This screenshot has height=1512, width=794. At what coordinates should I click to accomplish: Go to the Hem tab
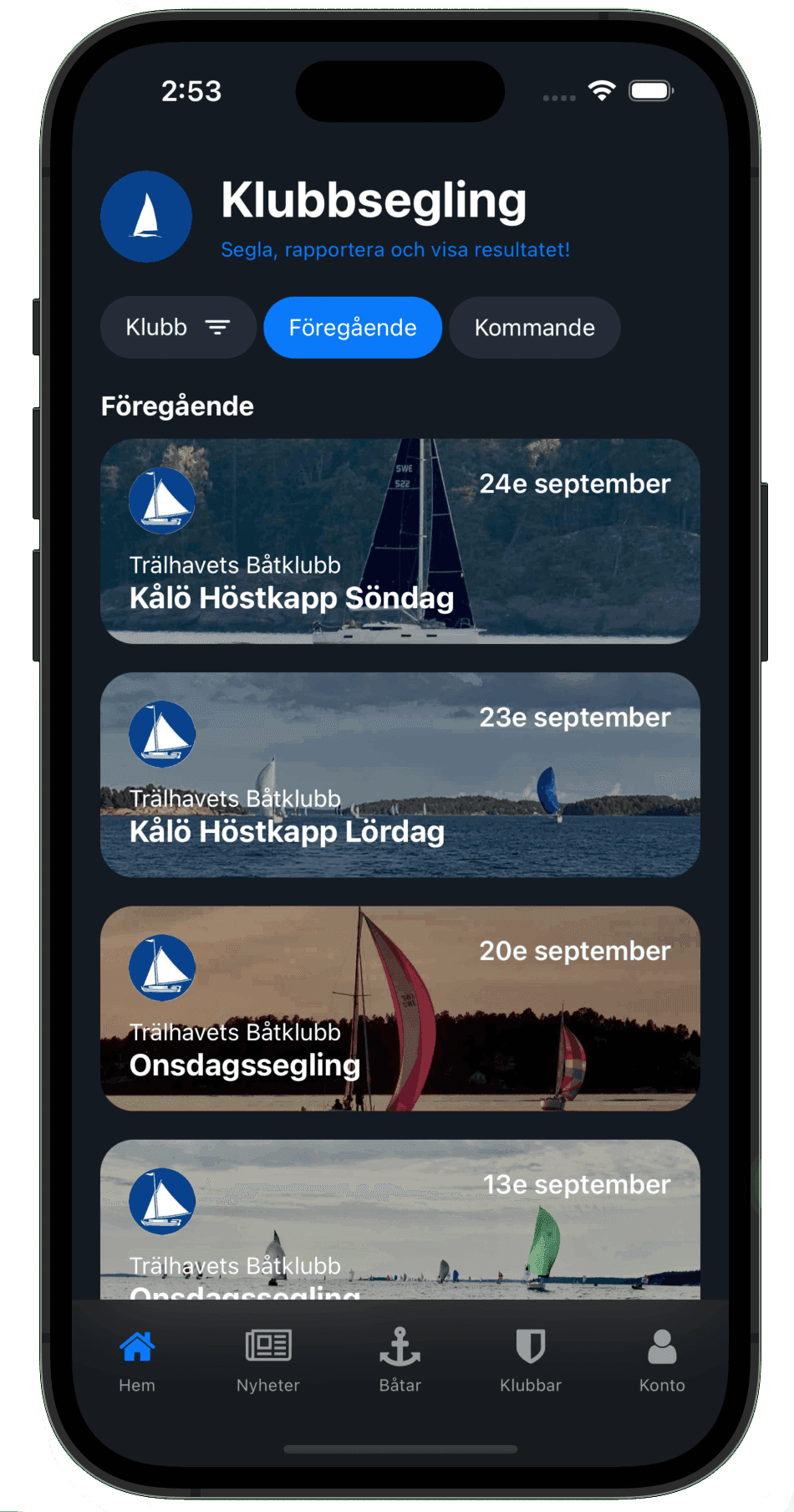(137, 1361)
